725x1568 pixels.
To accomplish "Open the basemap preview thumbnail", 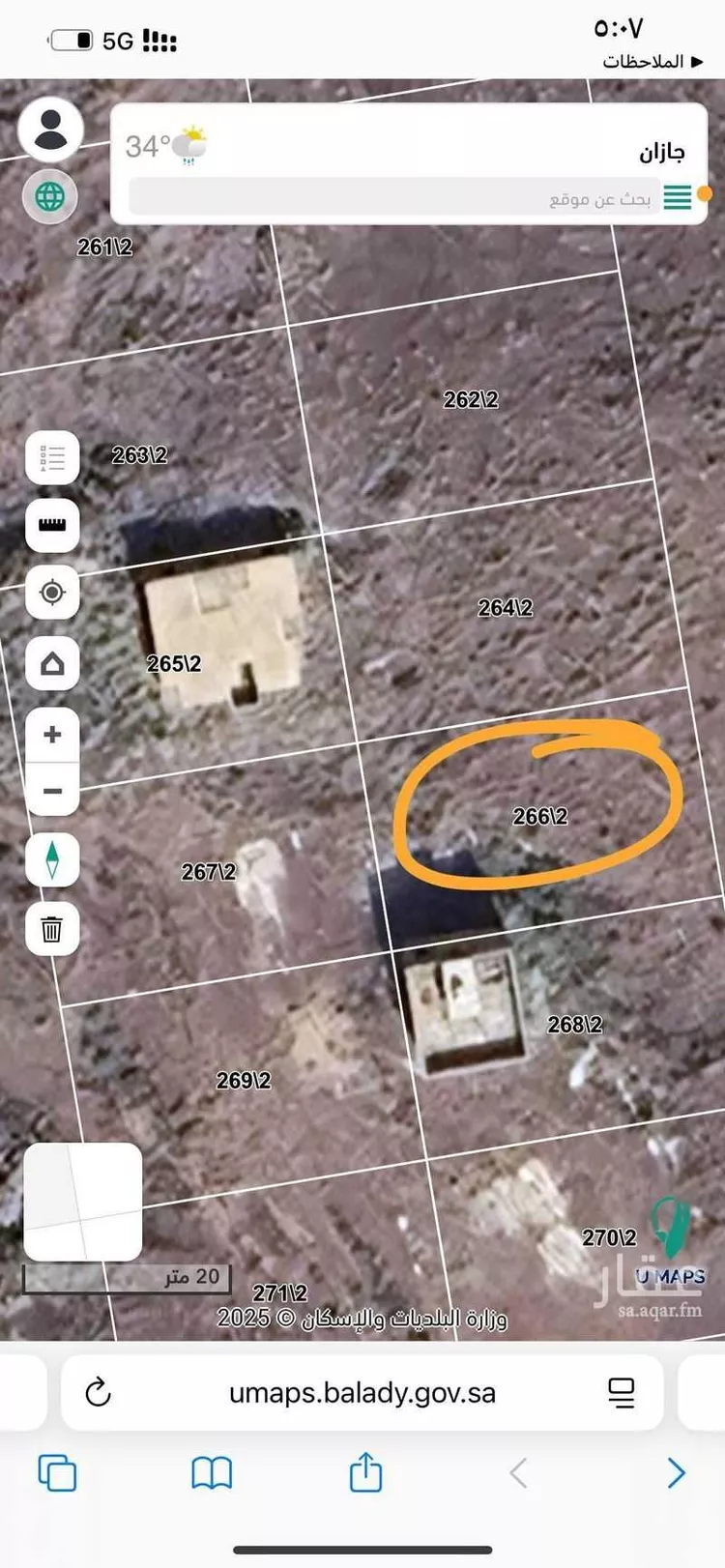I will [x=83, y=1202].
